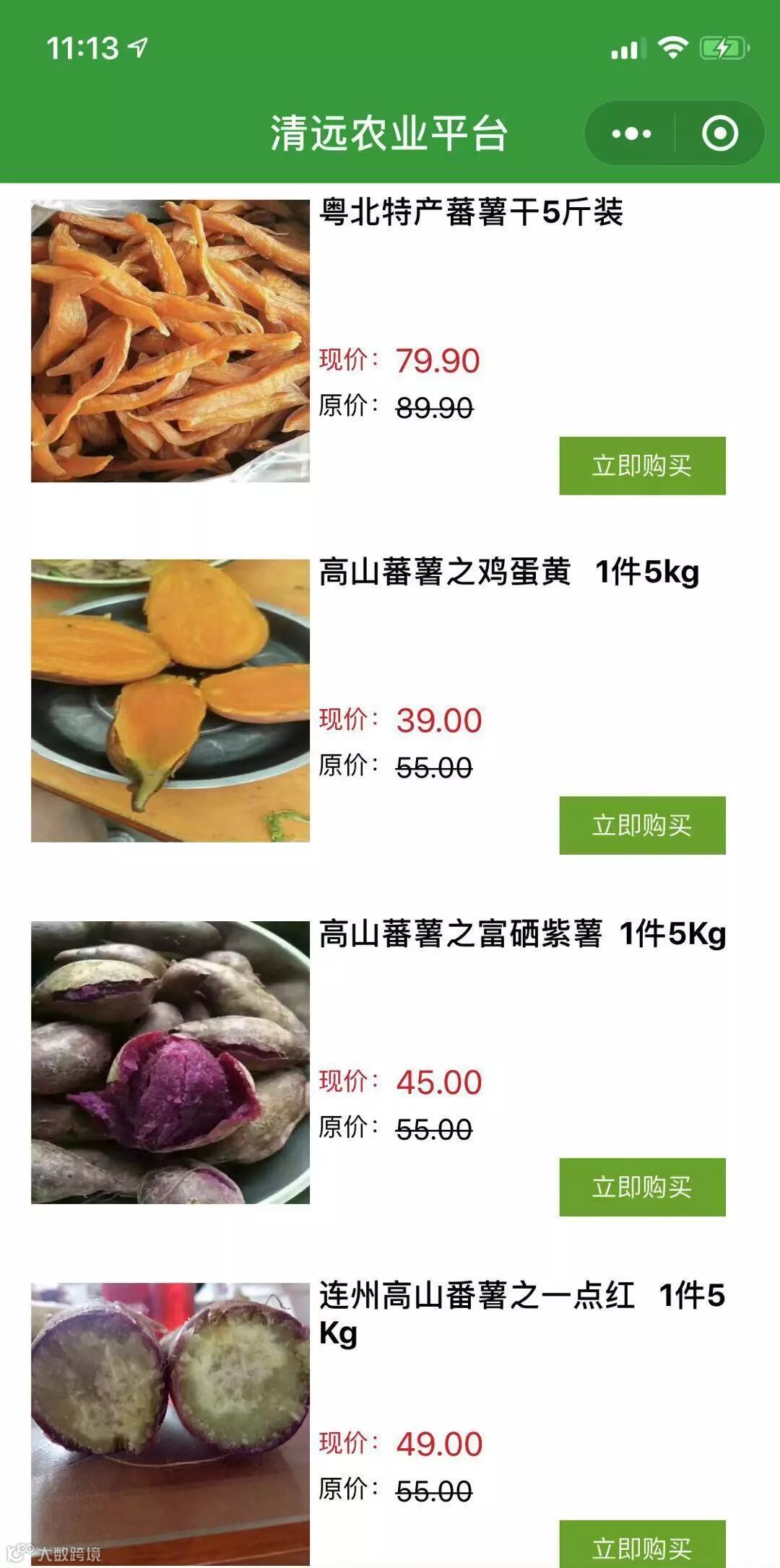Buy now the 高山蕃薯之富硒紫薯
This screenshot has width=780, height=1568.
coord(642,1187)
